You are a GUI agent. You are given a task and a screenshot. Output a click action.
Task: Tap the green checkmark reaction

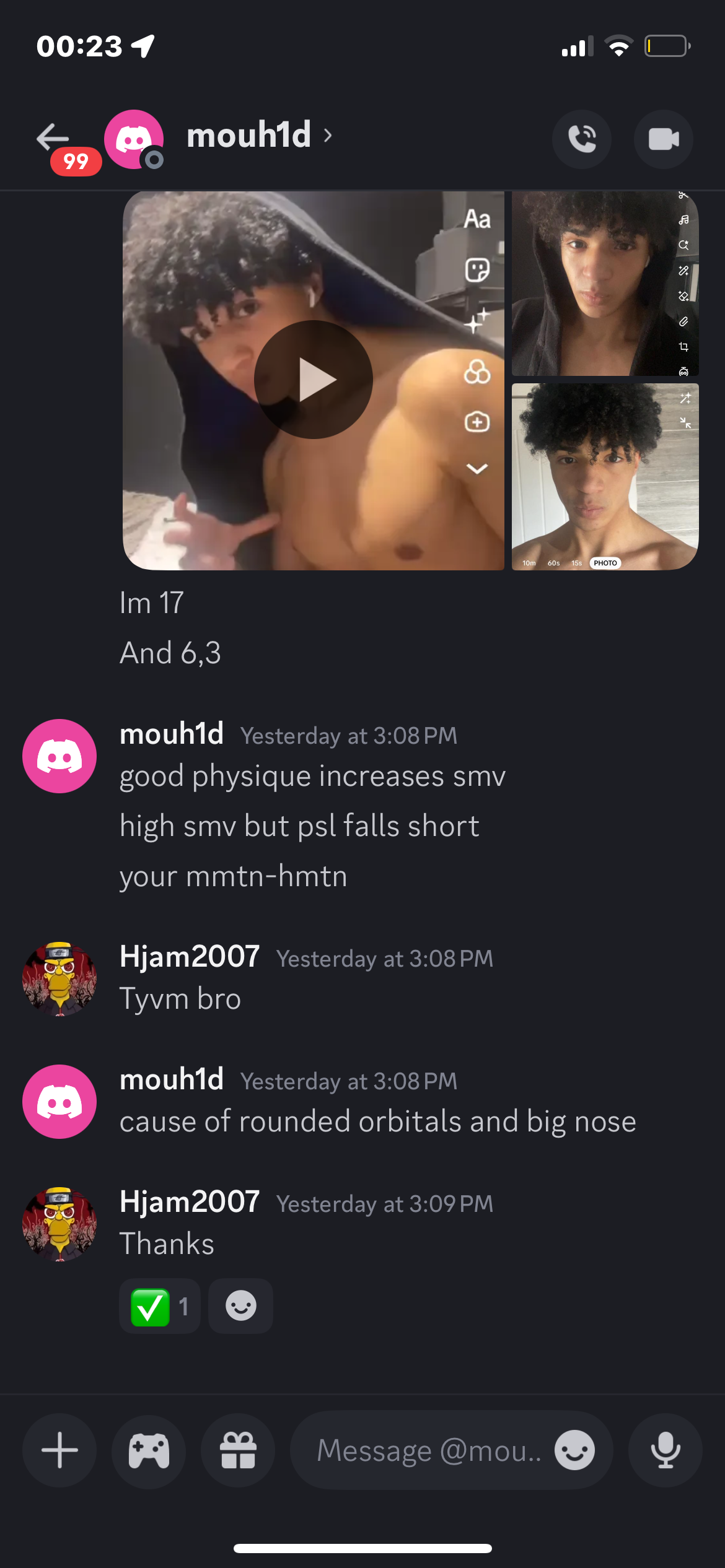(x=159, y=1307)
